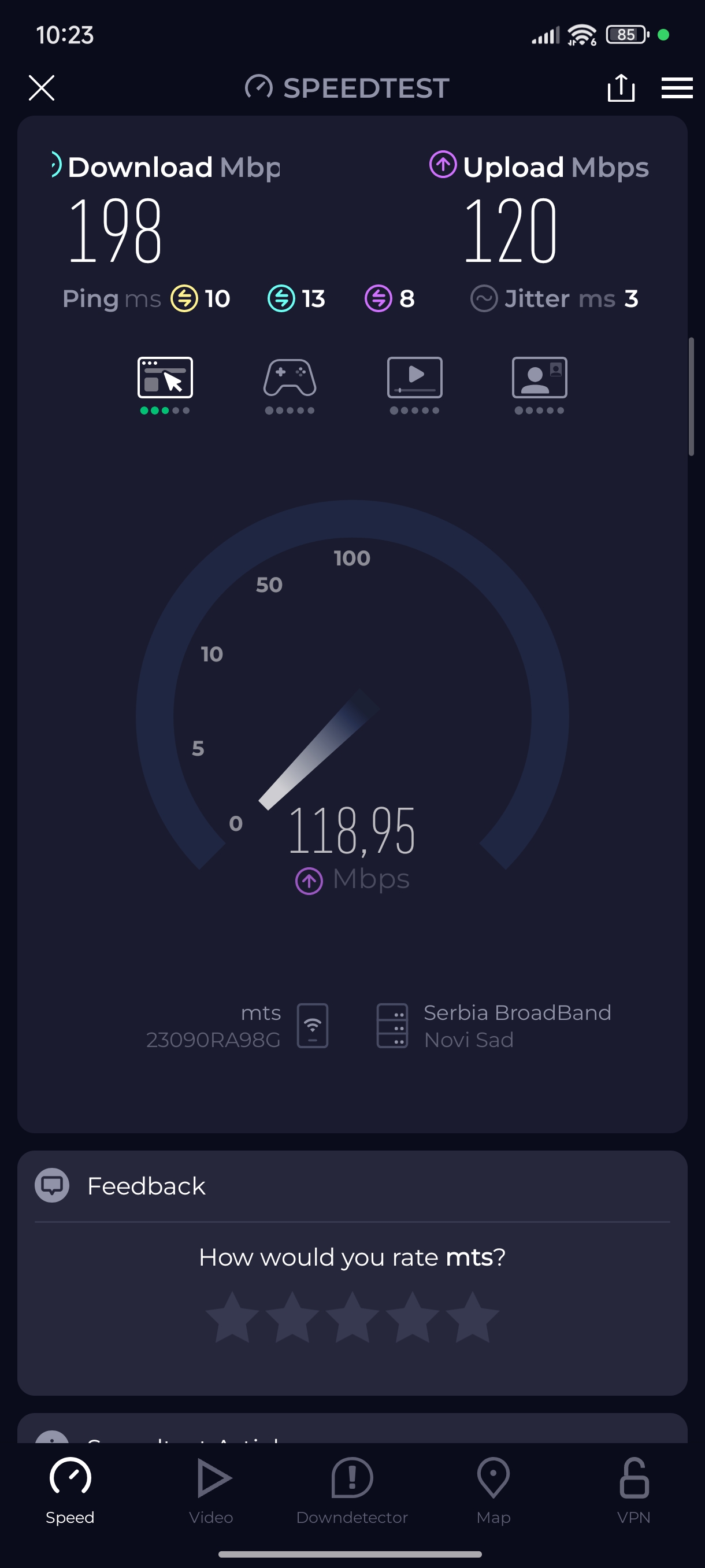
Task: Rate mts five stars
Action: tap(473, 1318)
